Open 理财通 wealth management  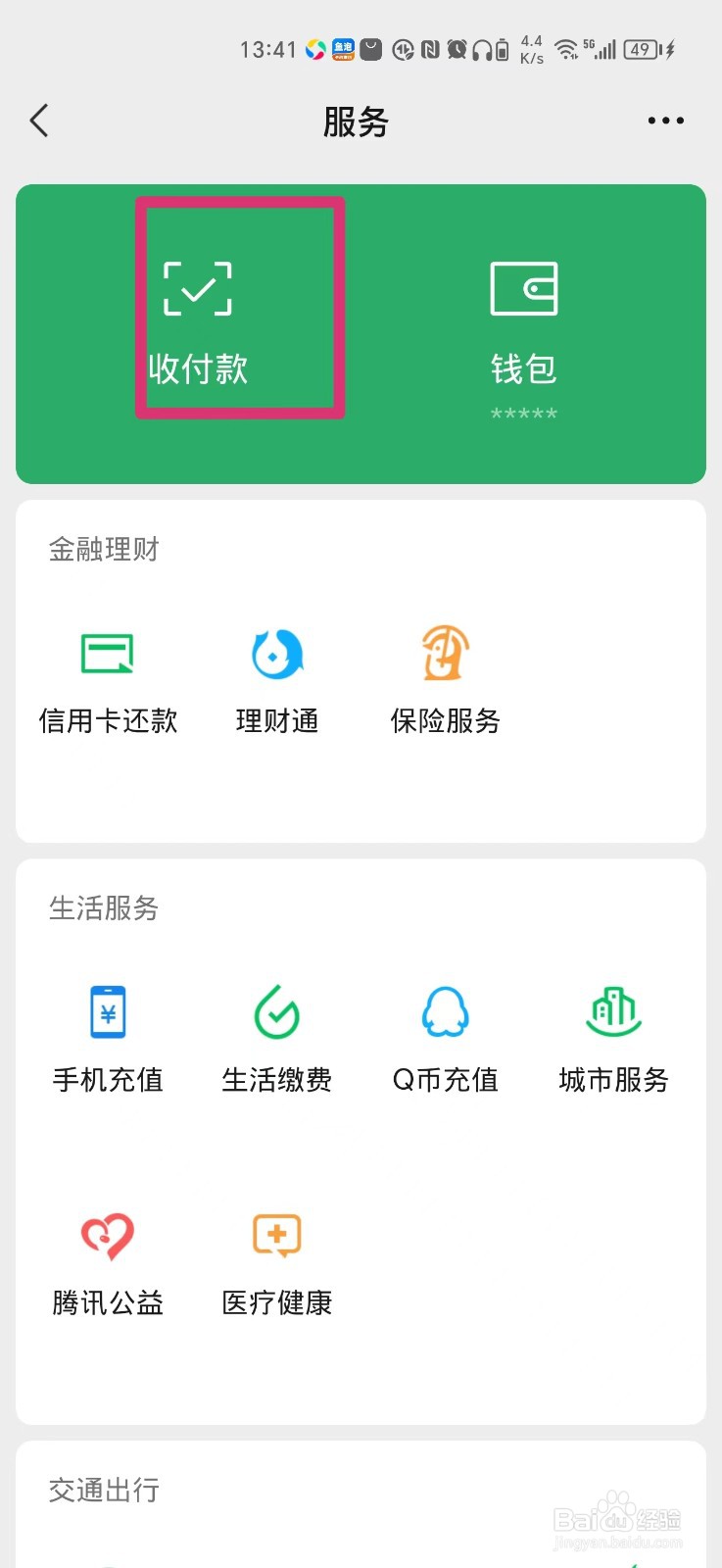coord(277,684)
